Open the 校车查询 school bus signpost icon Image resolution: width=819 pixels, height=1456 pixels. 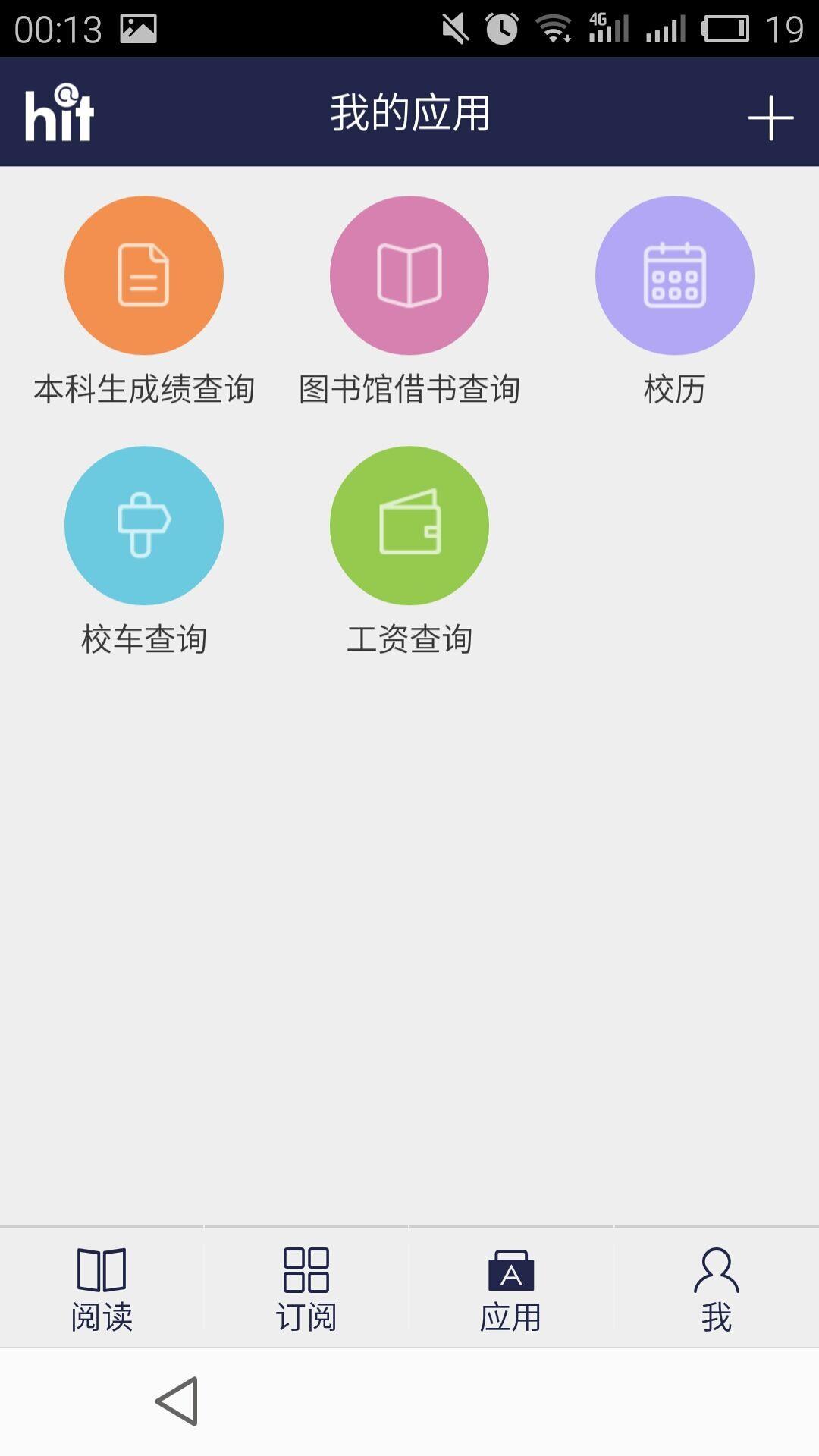(146, 526)
